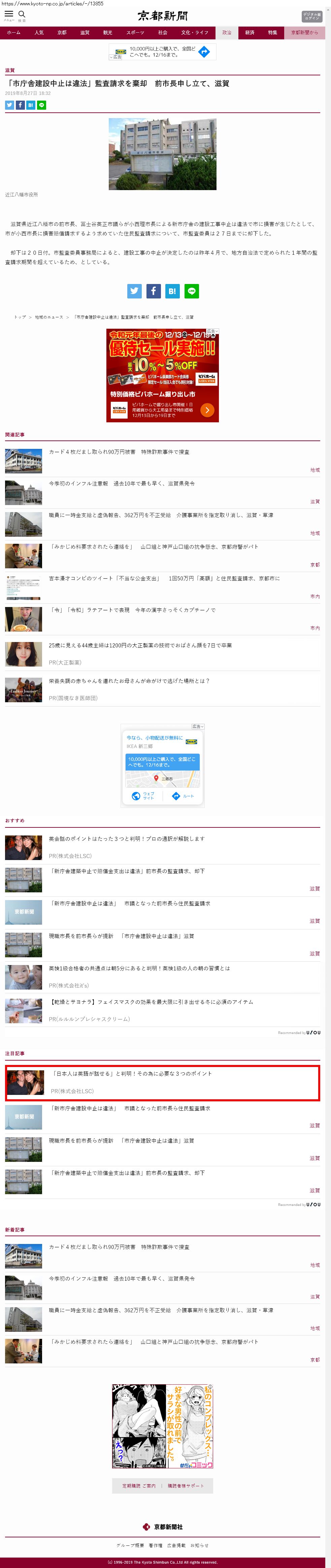Switch to the 滋賀 navigation tab
331x1568 pixels.
pos(85,33)
